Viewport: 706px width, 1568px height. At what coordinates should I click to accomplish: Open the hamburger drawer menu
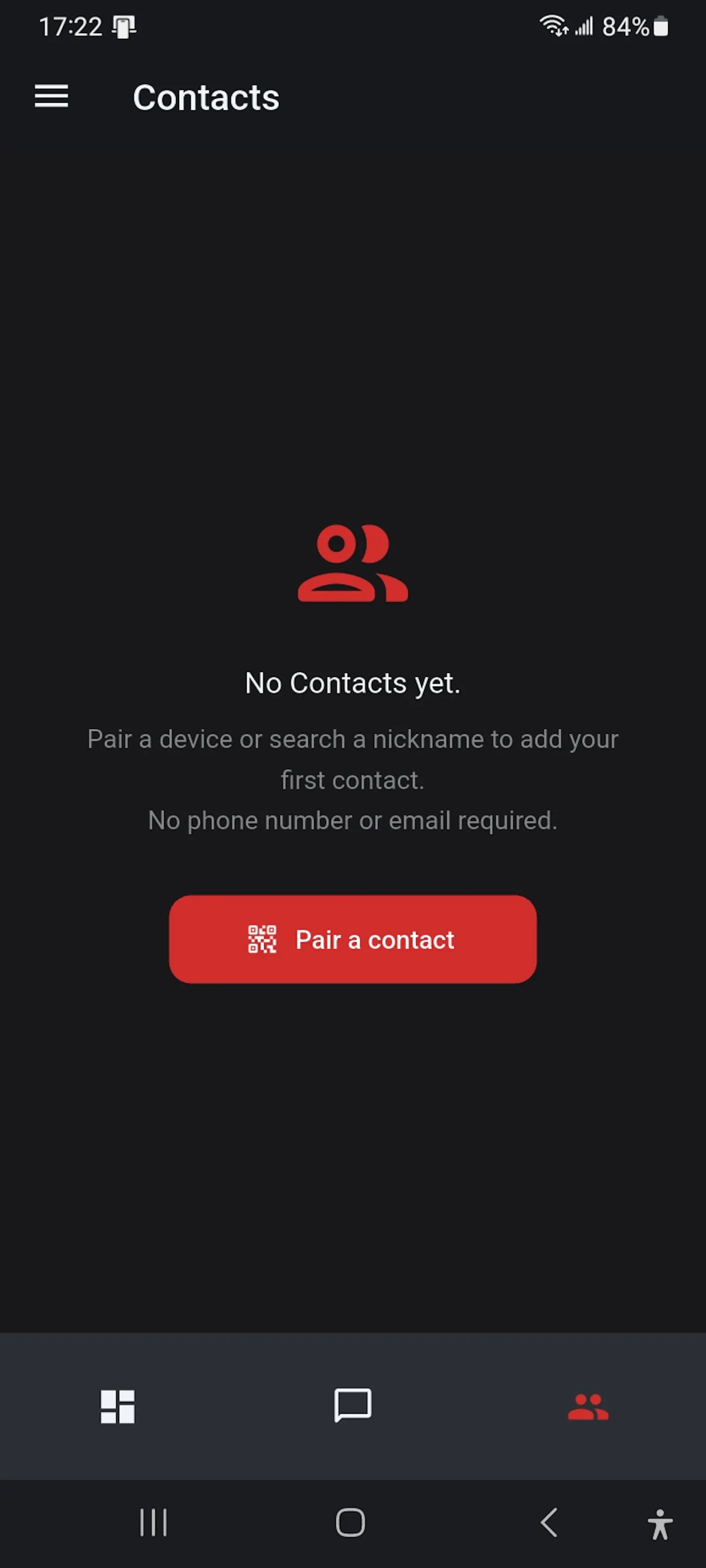pos(51,96)
